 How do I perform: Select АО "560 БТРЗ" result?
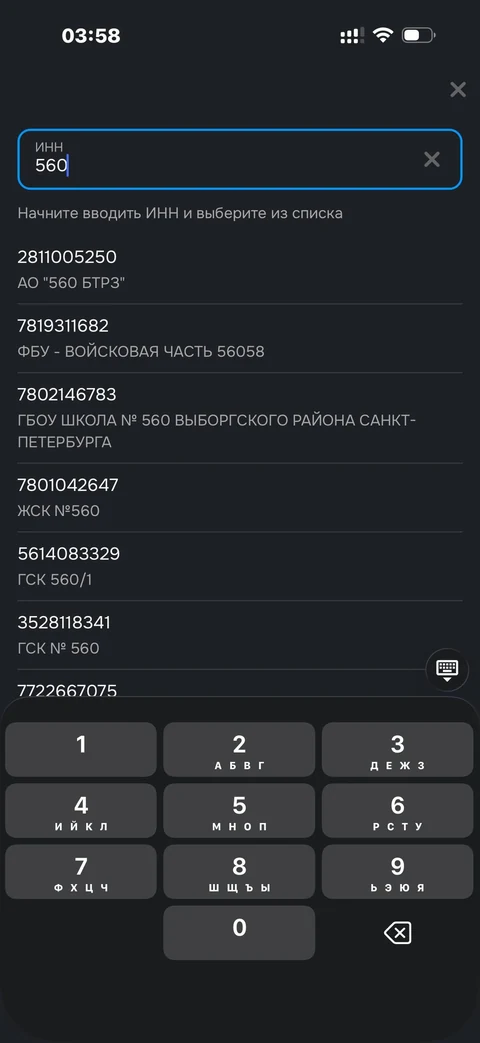[239, 270]
